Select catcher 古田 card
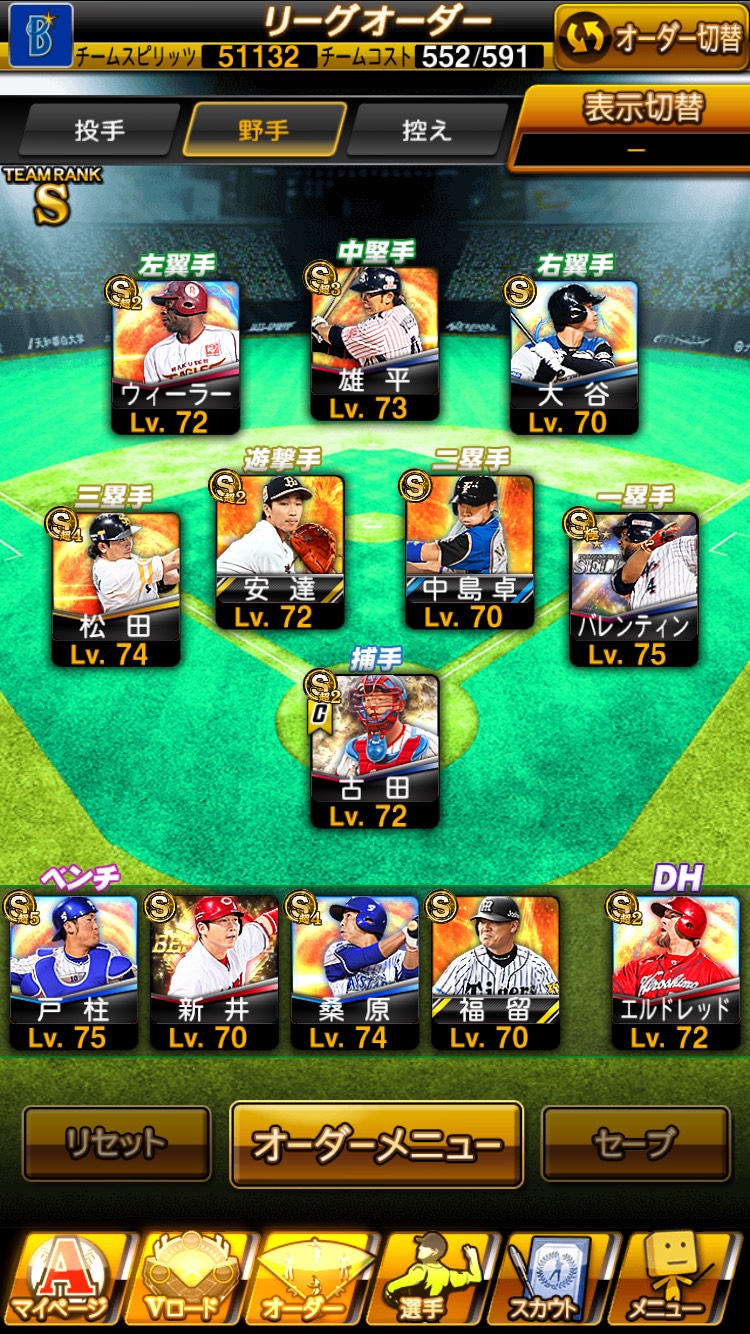This screenshot has height=1334, width=750. [x=375, y=750]
